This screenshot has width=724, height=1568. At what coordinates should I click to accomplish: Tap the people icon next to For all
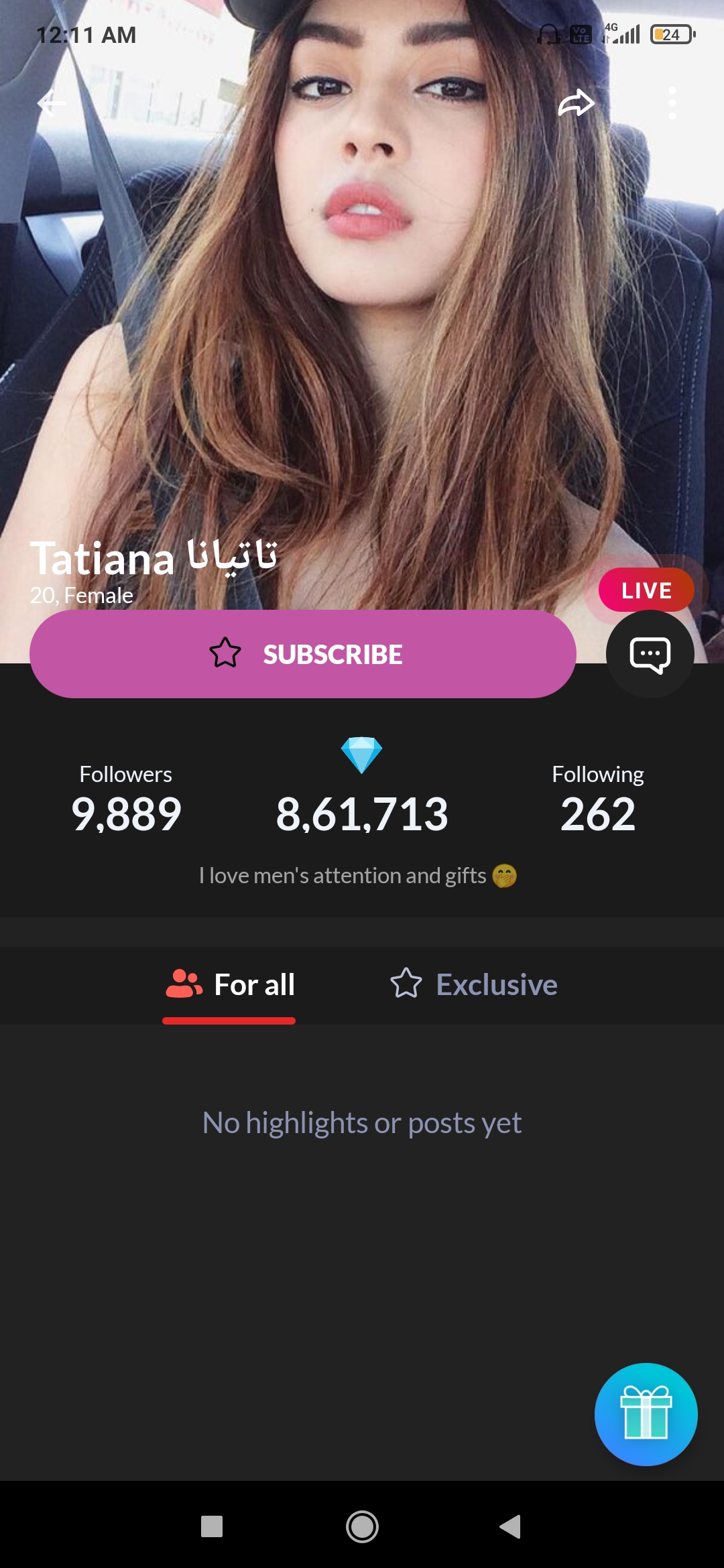pos(184,984)
